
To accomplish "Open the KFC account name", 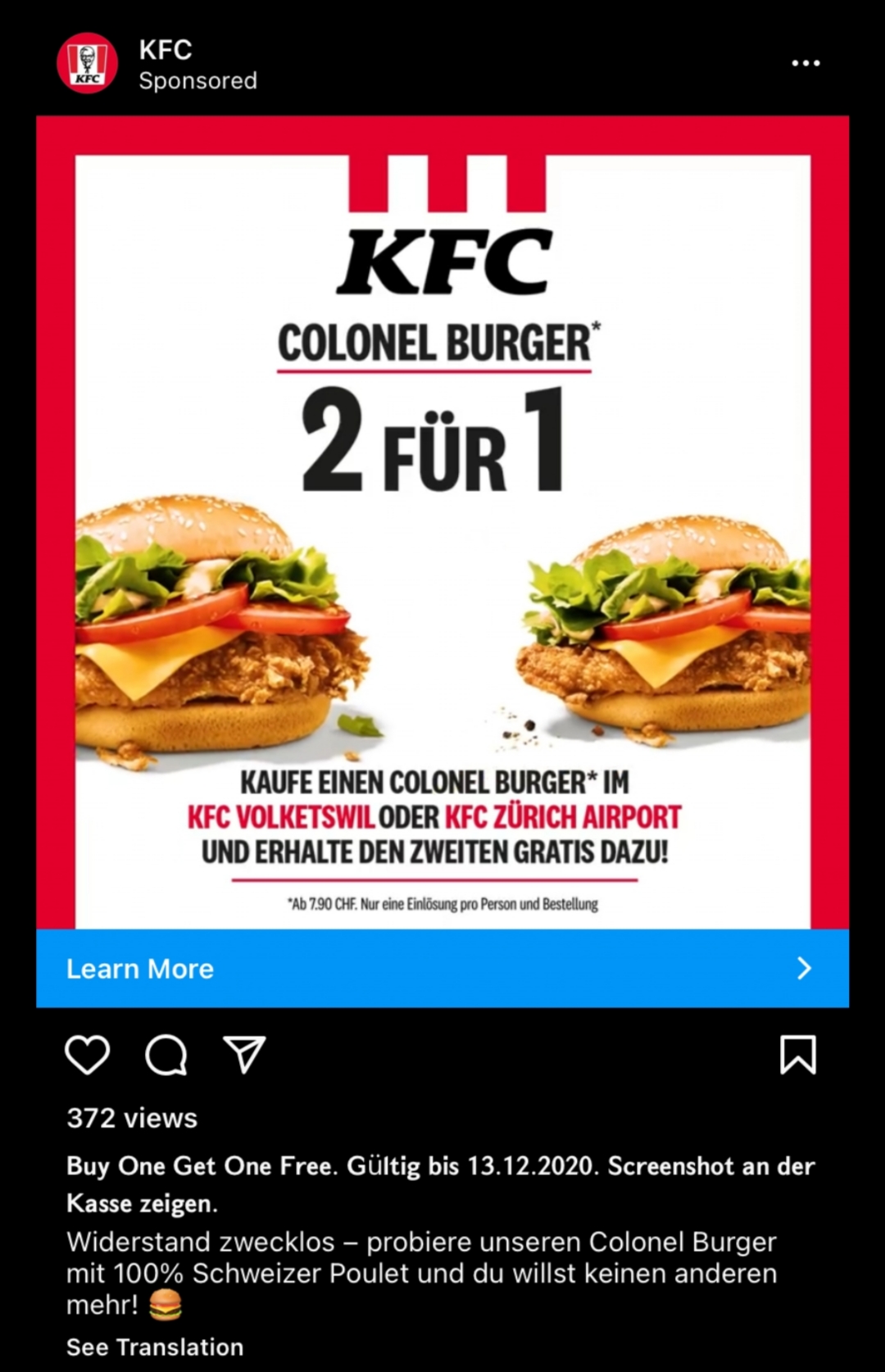I will (166, 50).
